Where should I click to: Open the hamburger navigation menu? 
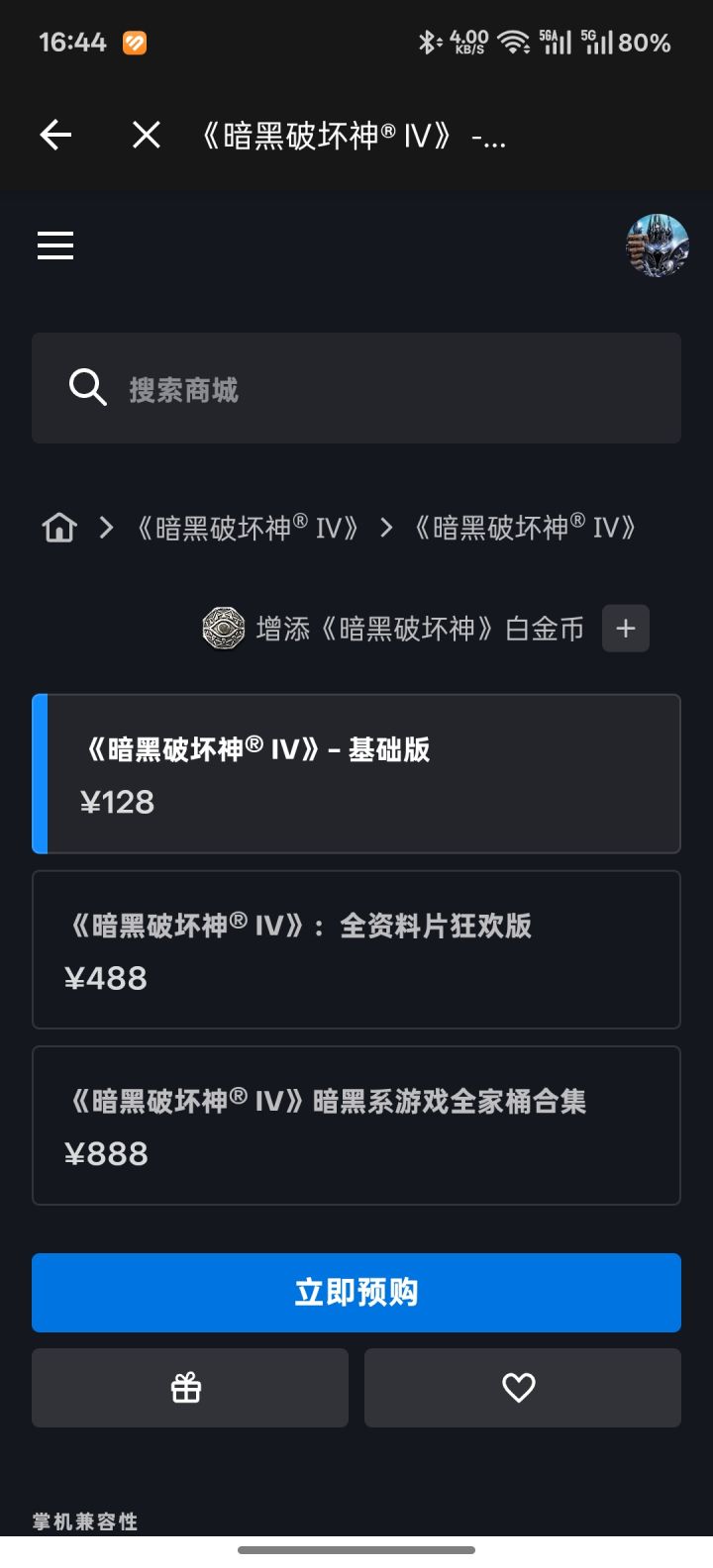pos(54,245)
